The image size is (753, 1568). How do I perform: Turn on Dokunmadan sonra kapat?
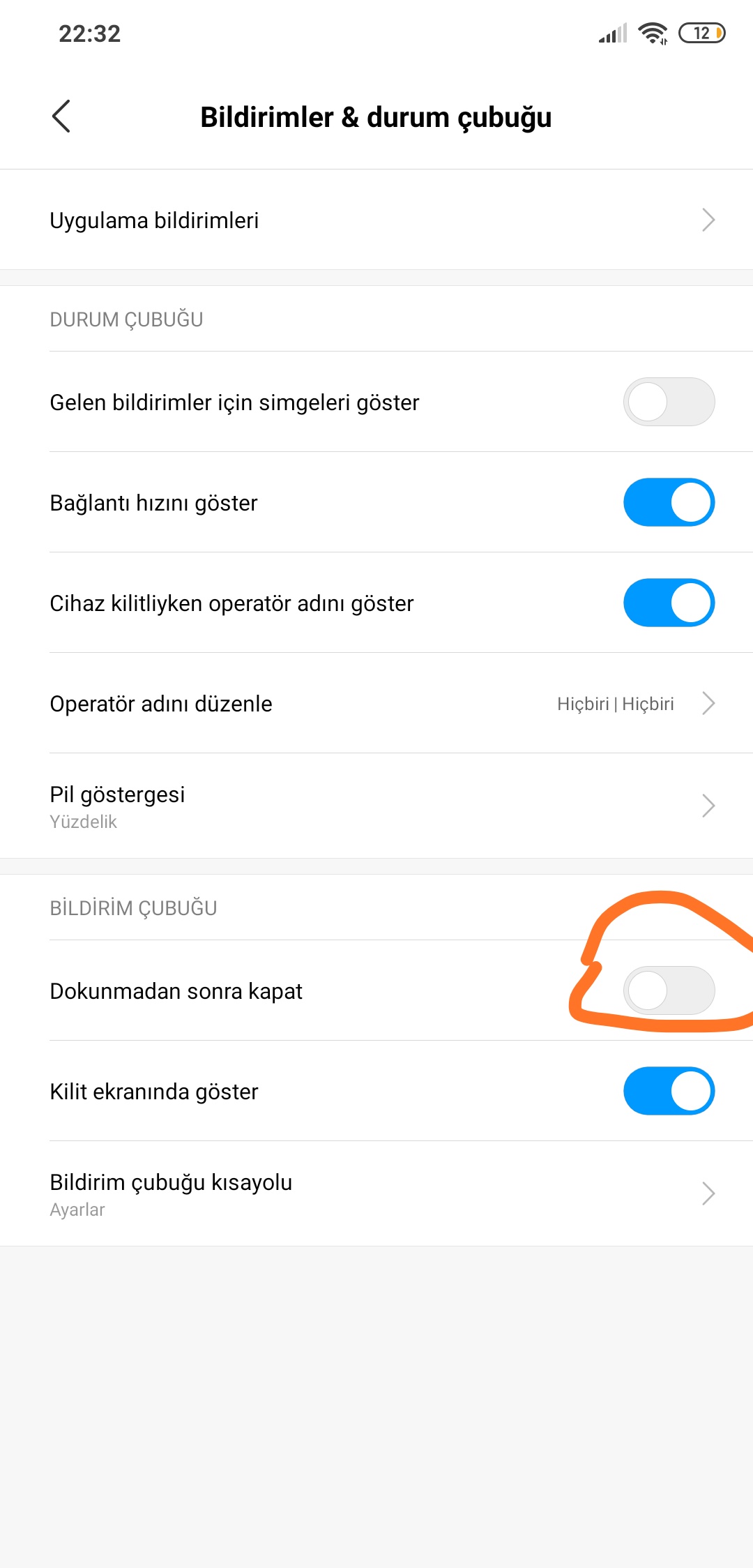tap(668, 991)
